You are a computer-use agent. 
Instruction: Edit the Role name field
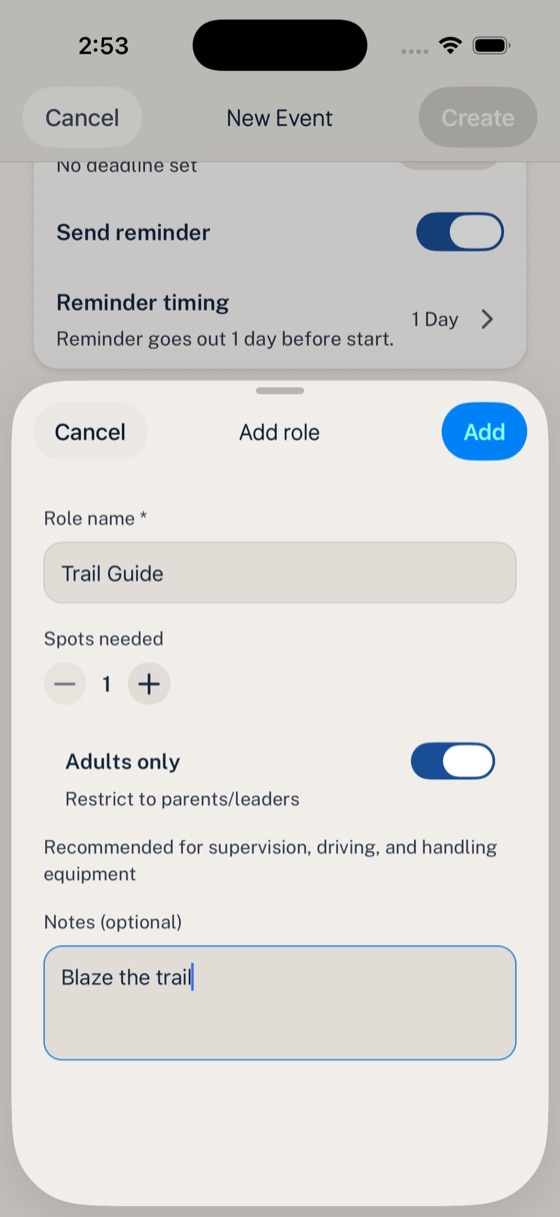[x=280, y=573]
